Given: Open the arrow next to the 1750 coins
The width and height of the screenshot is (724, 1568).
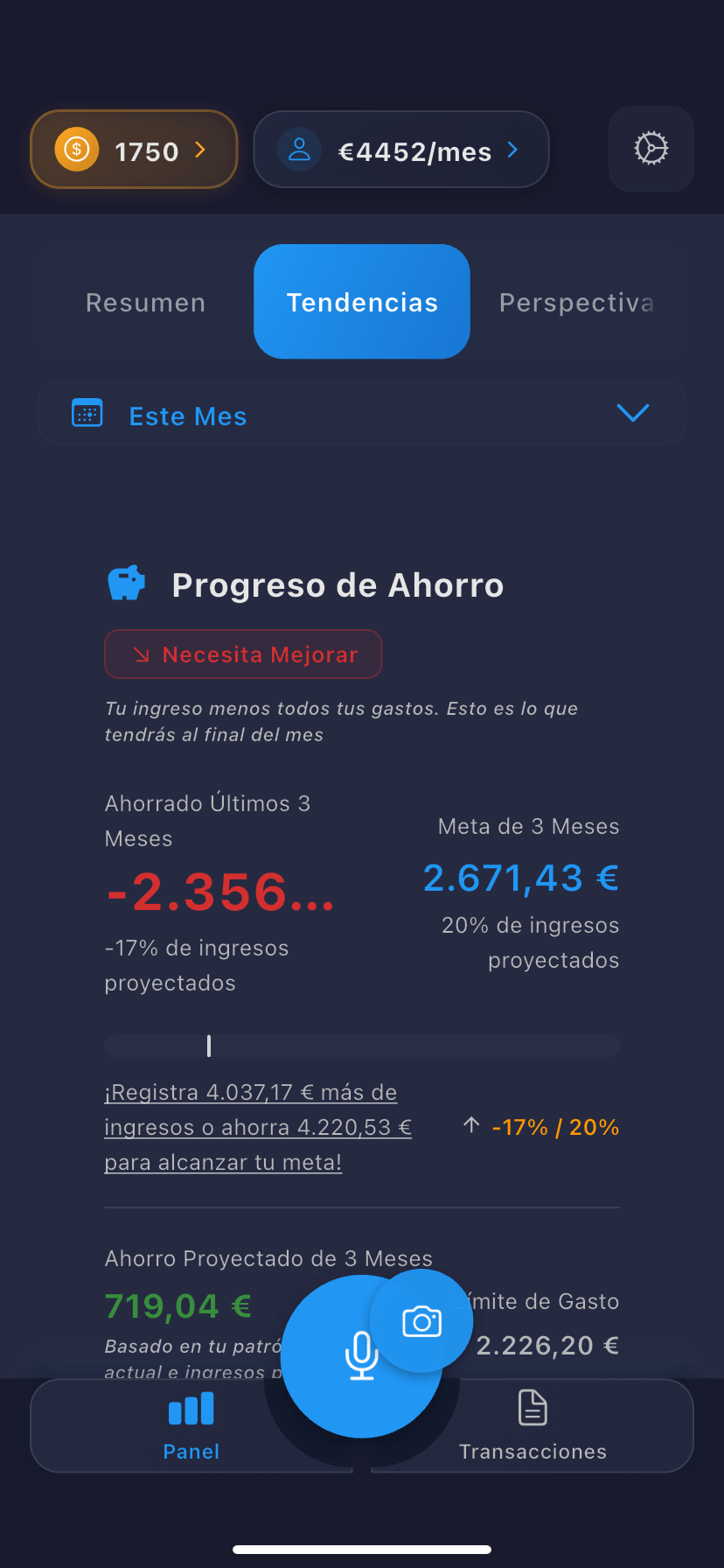Looking at the screenshot, I should (199, 149).
